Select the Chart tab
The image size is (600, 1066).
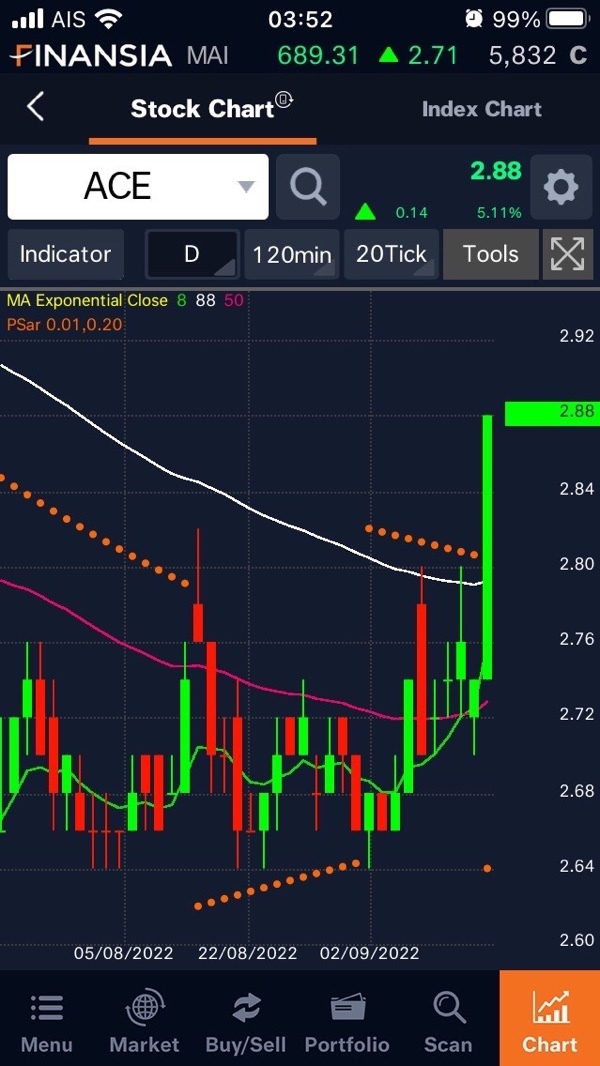550,1018
